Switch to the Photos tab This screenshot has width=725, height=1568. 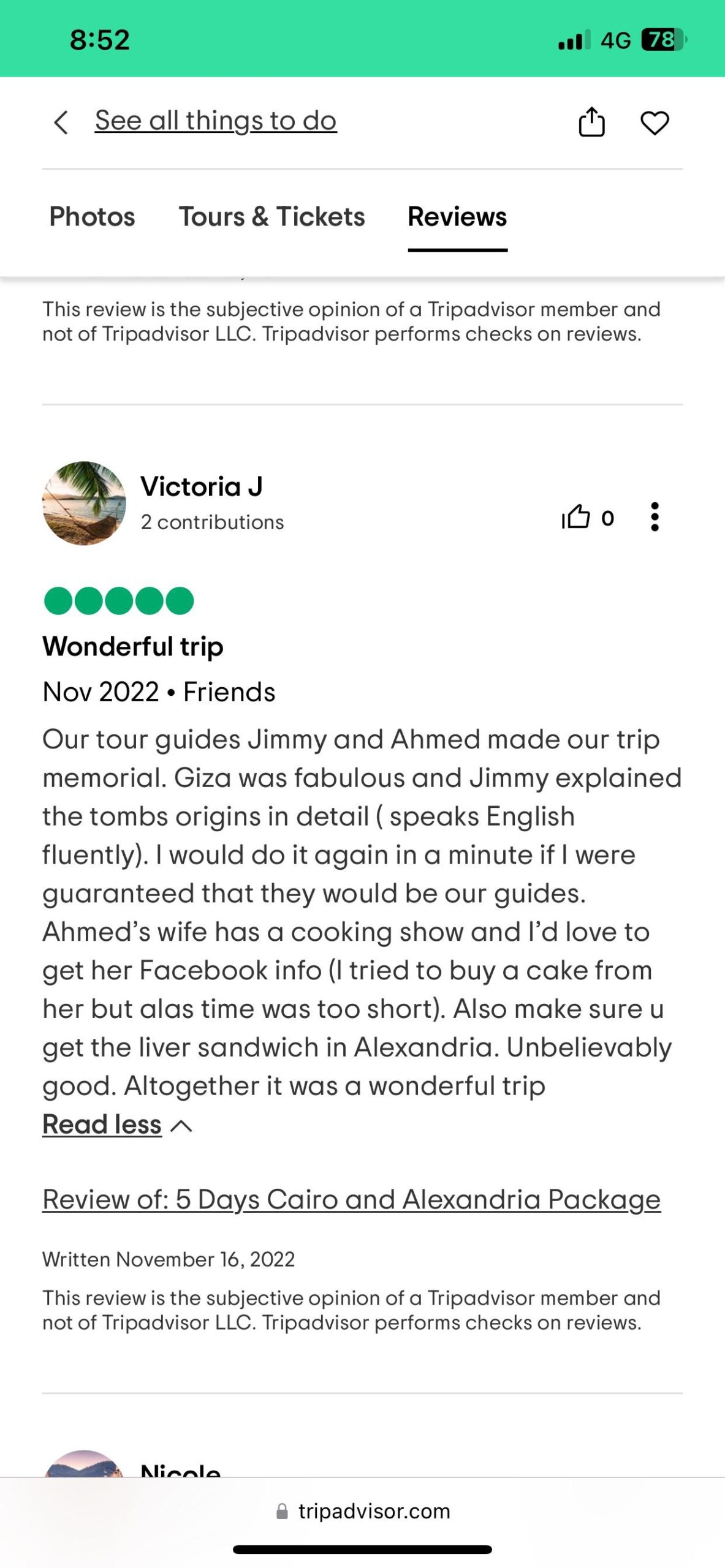coord(92,217)
